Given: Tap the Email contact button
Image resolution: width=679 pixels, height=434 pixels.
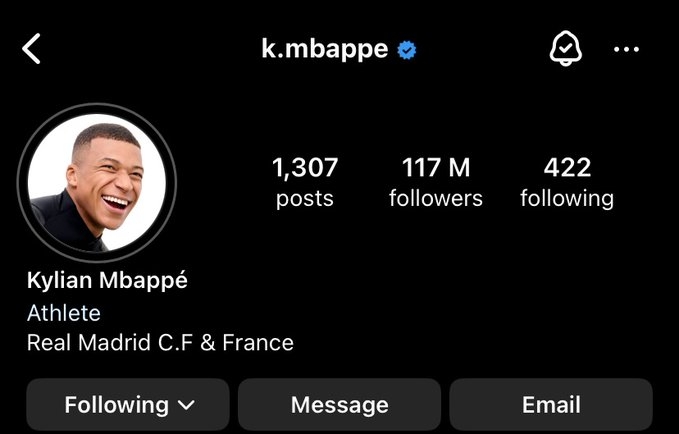Looking at the screenshot, I should coord(551,405).
